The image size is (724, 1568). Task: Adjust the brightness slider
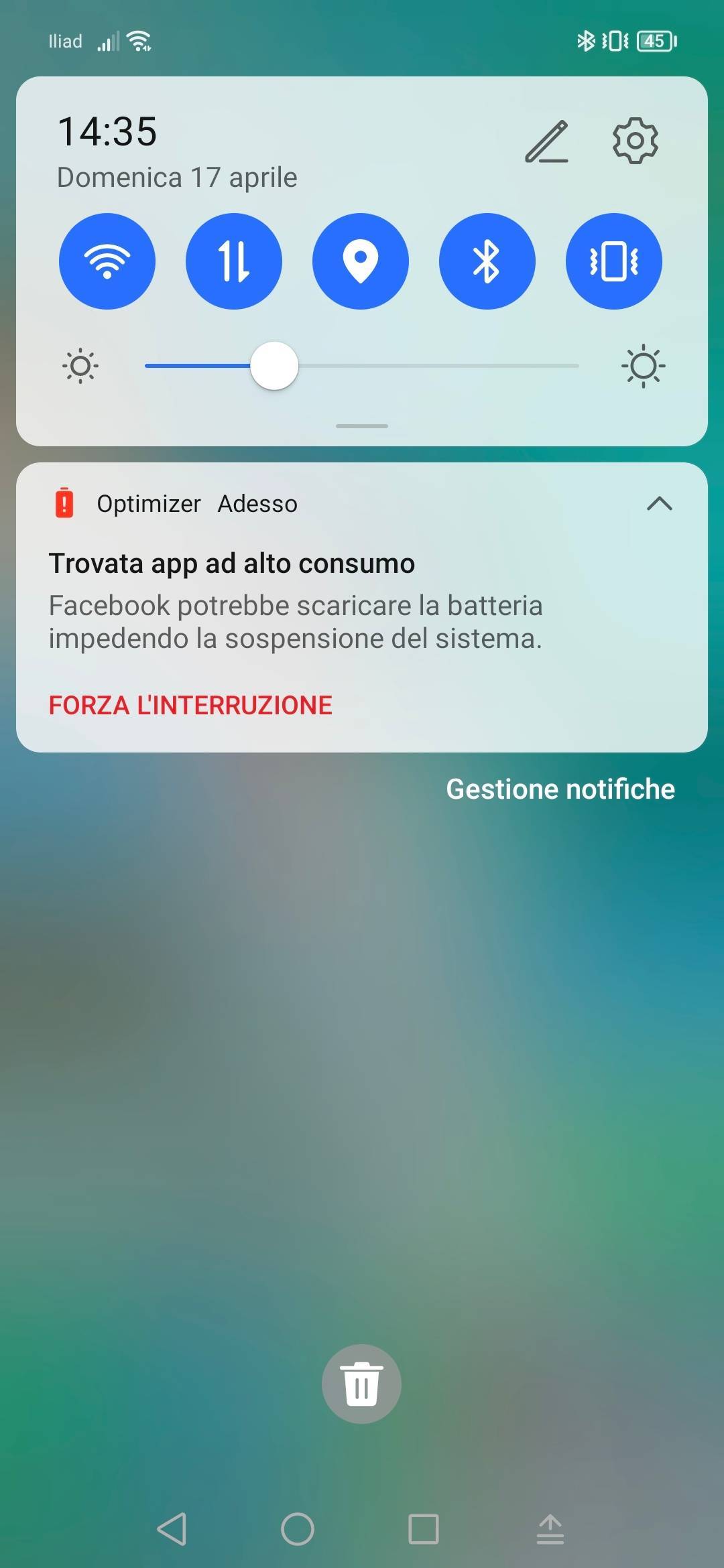click(274, 366)
